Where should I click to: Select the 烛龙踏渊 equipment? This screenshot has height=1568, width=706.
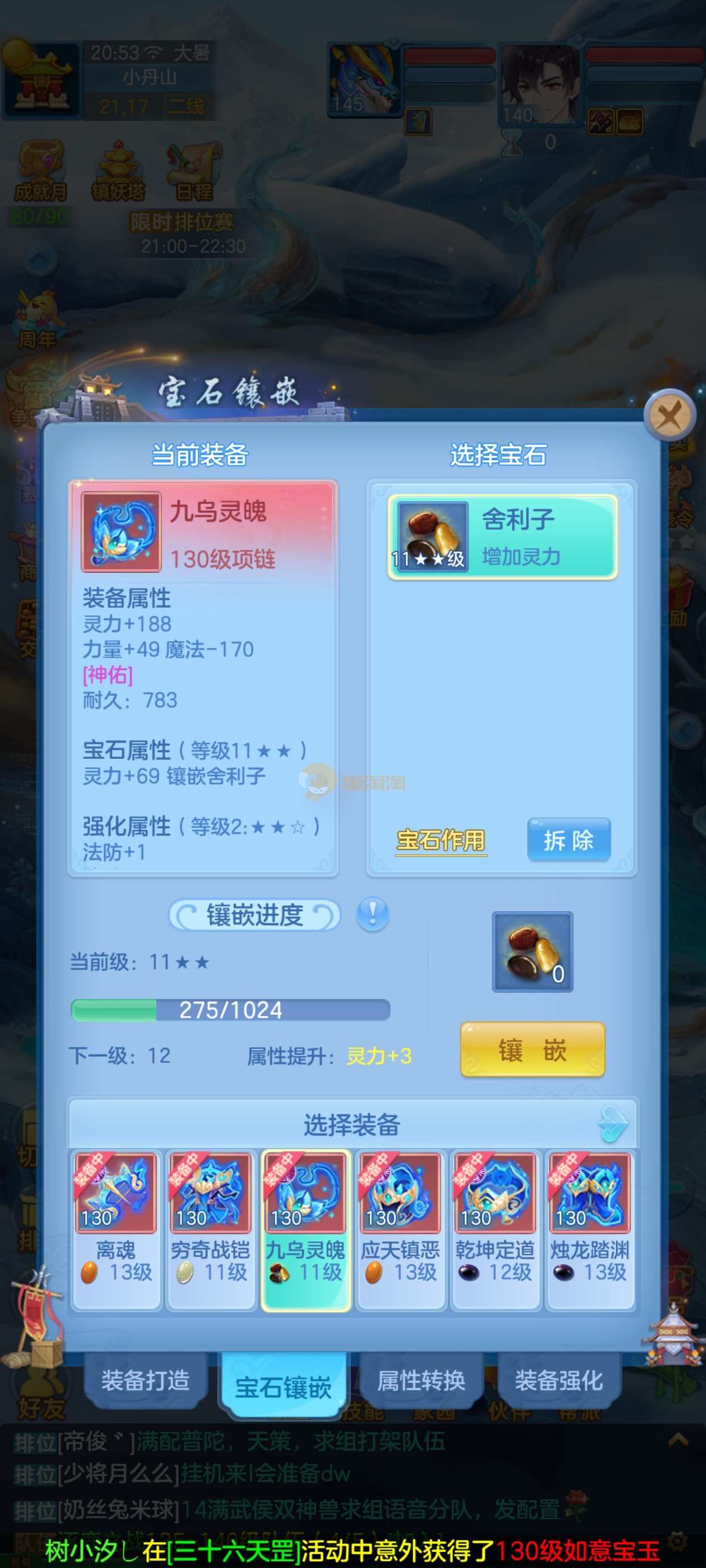(x=589, y=1229)
